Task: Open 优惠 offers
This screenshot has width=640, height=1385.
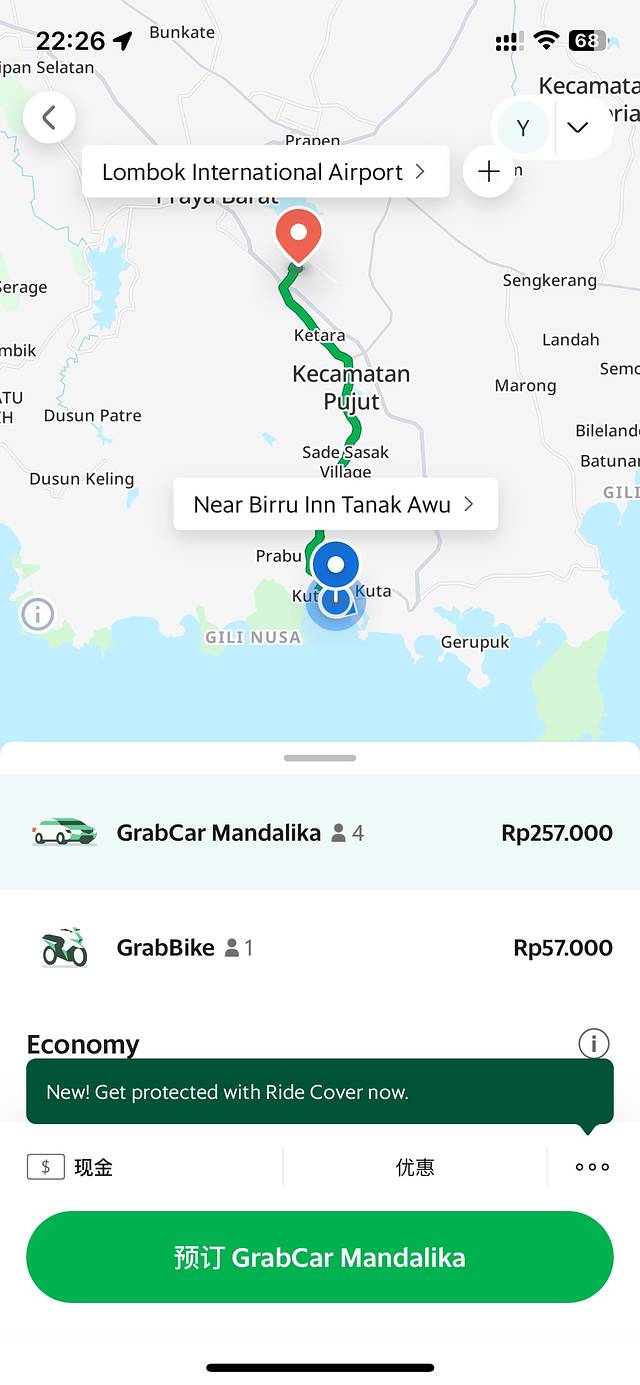Action: 415,1167
